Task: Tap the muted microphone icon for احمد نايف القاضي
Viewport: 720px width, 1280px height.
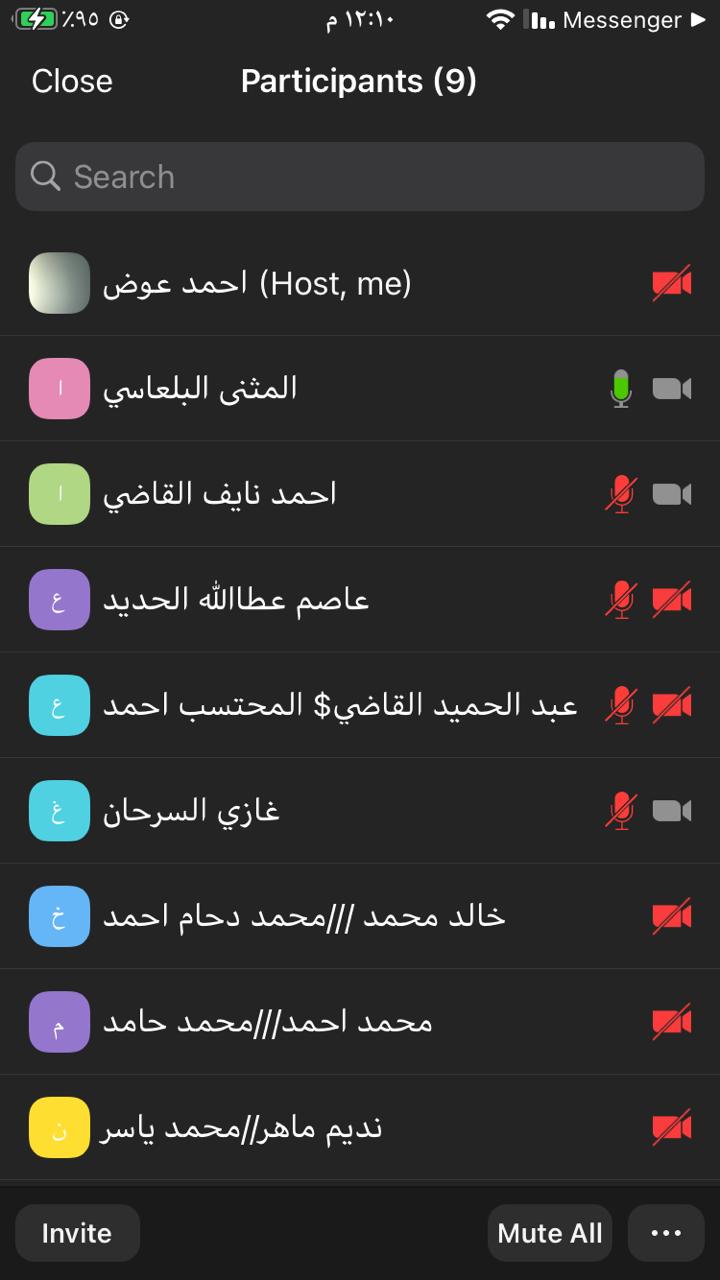Action: point(620,493)
